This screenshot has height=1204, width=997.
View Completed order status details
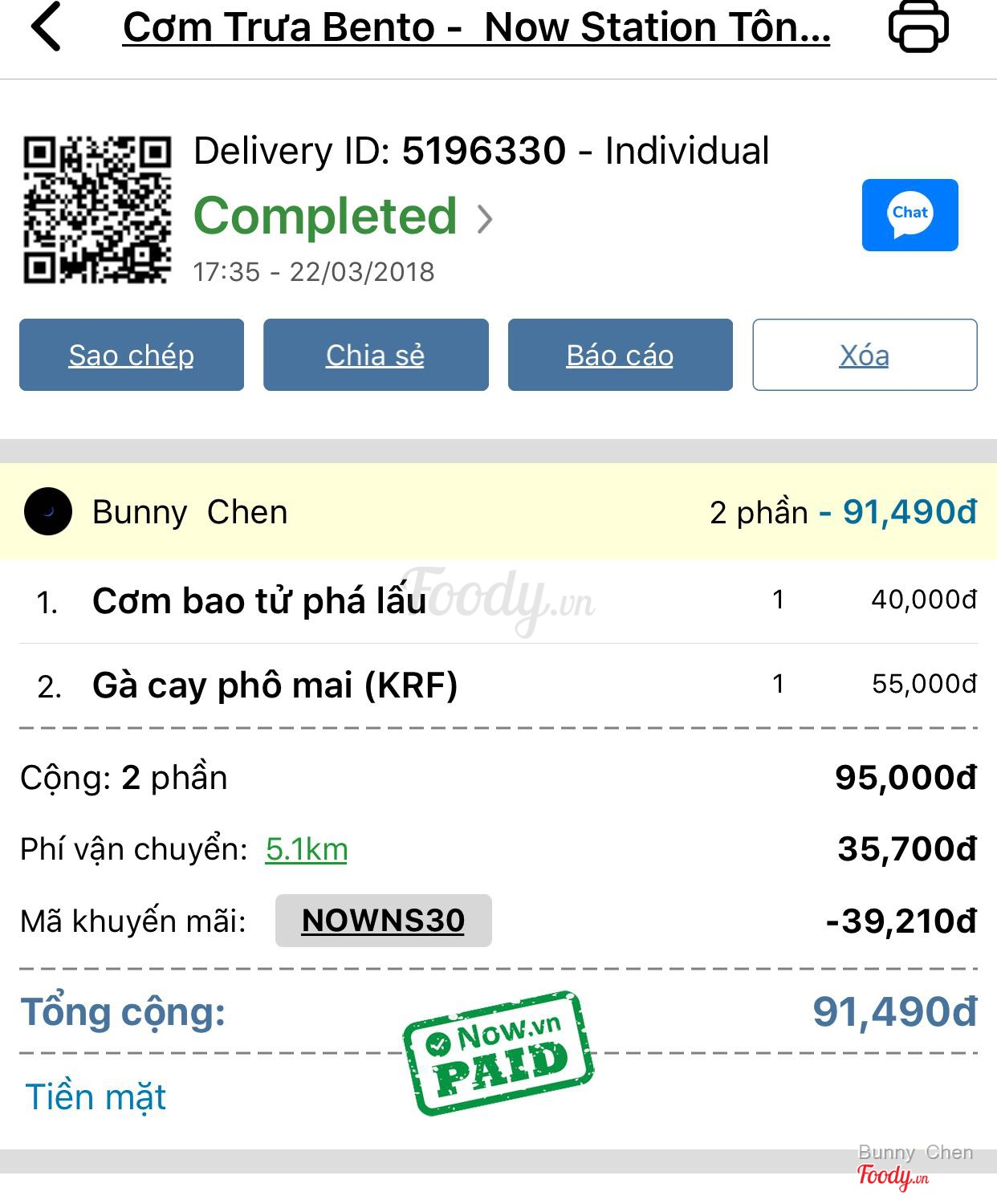(344, 217)
